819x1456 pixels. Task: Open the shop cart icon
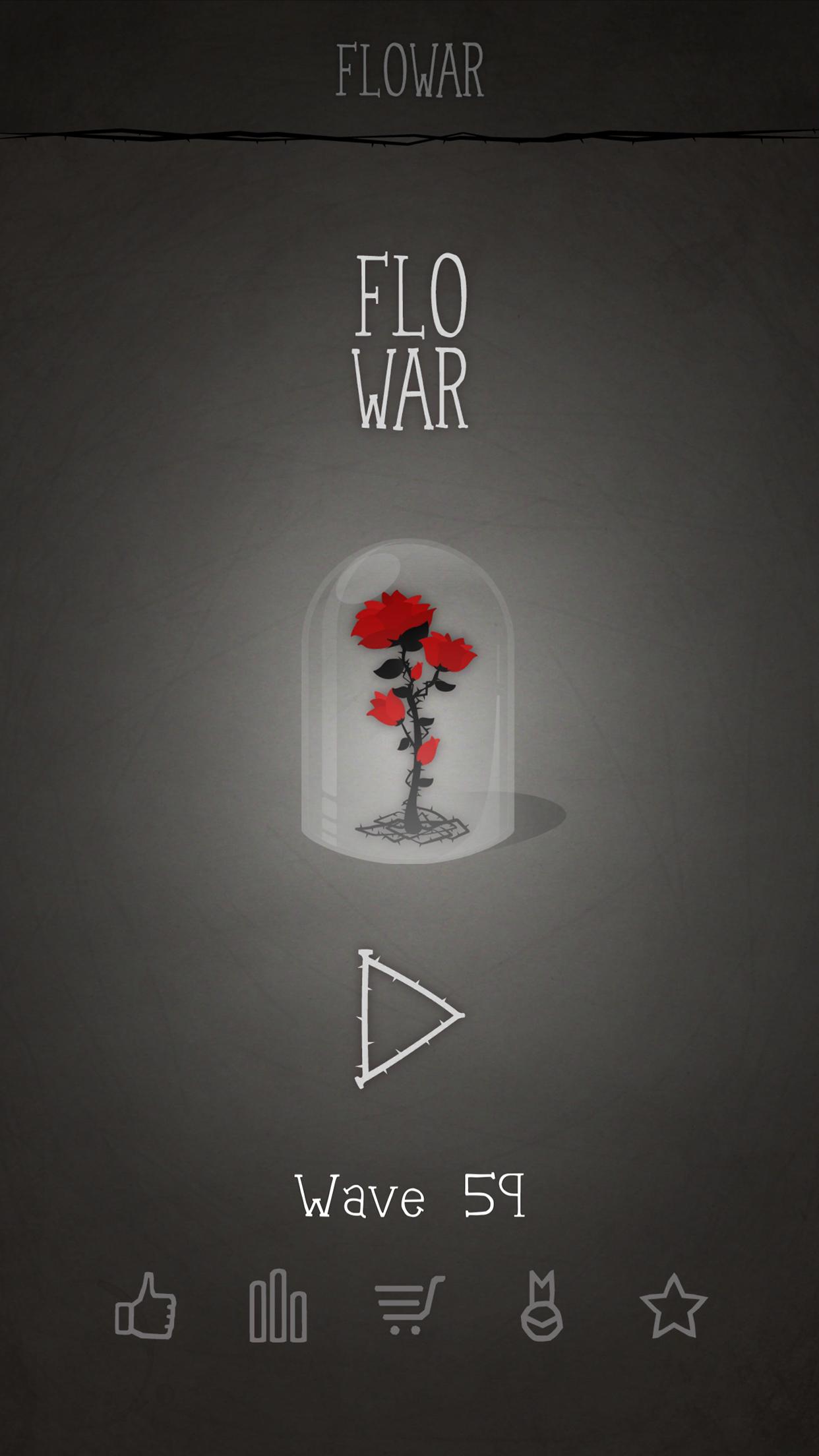(x=409, y=1306)
